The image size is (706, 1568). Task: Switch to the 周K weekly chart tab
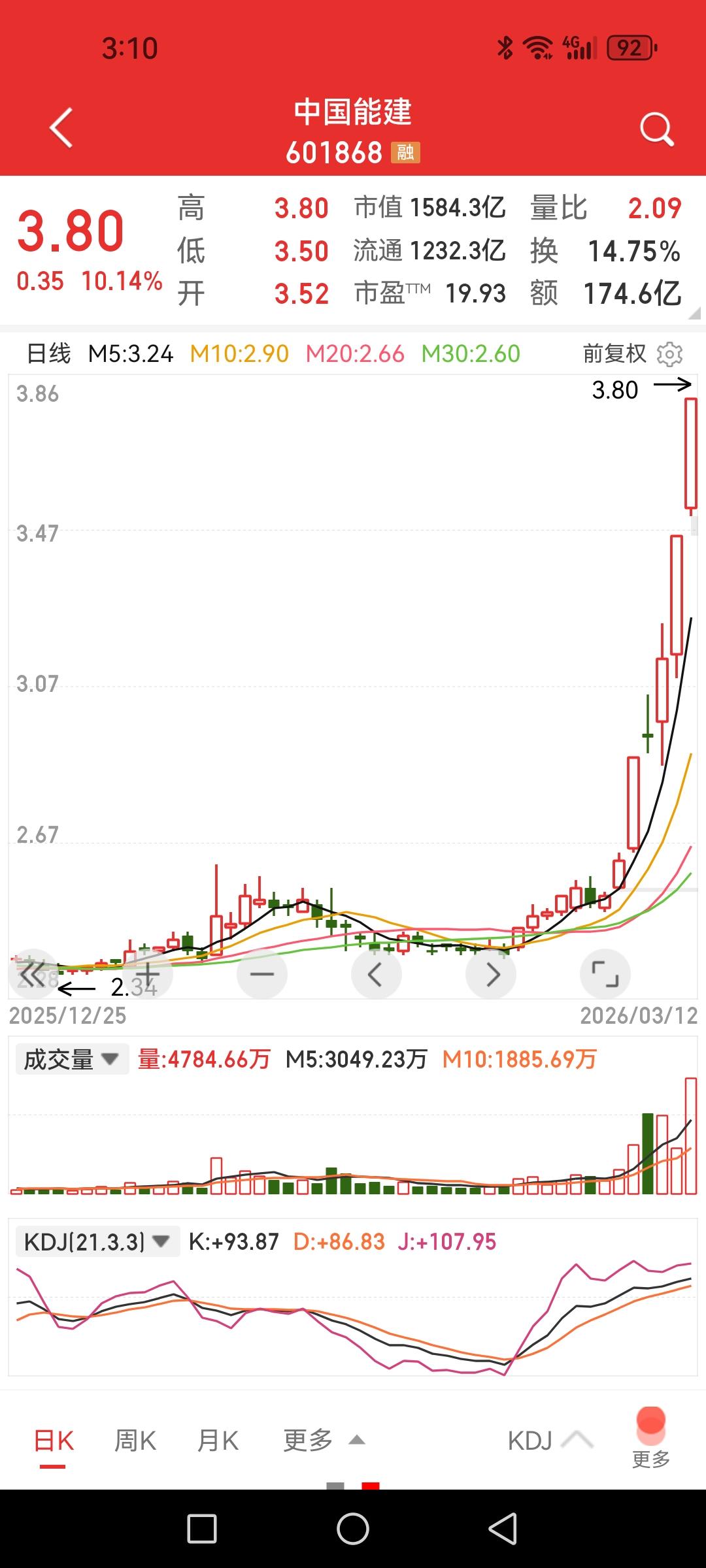(134, 1439)
